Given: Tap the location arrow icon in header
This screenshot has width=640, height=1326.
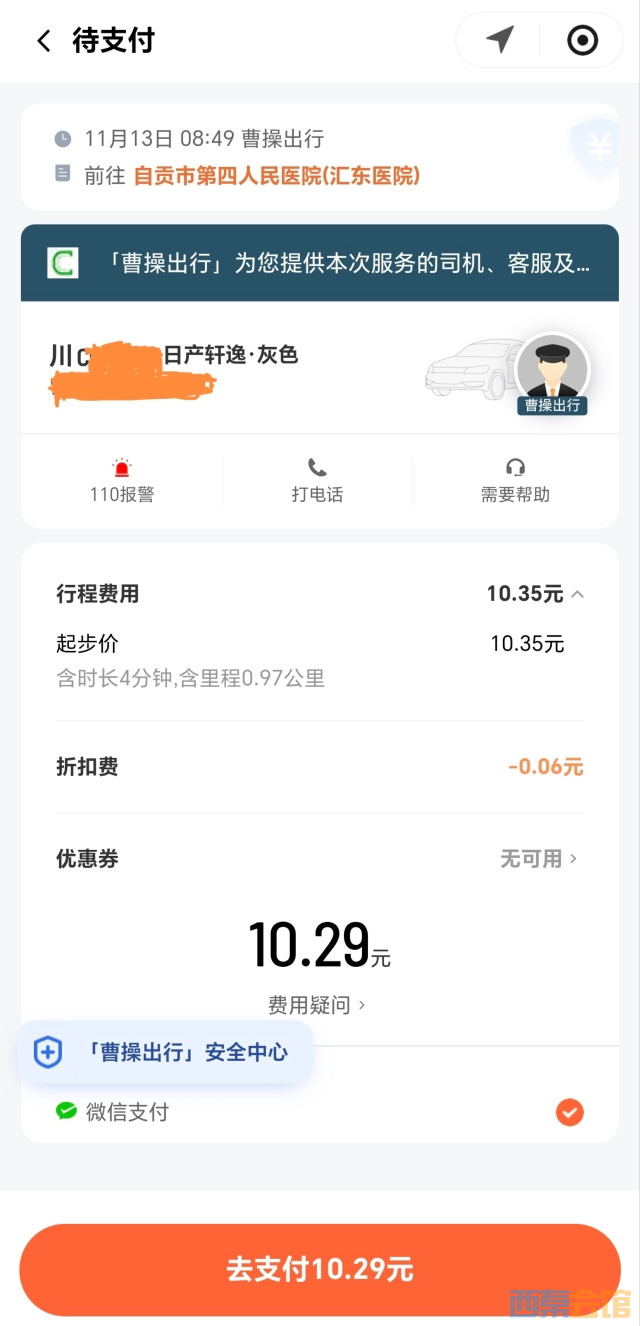Looking at the screenshot, I should pyautogui.click(x=500, y=40).
